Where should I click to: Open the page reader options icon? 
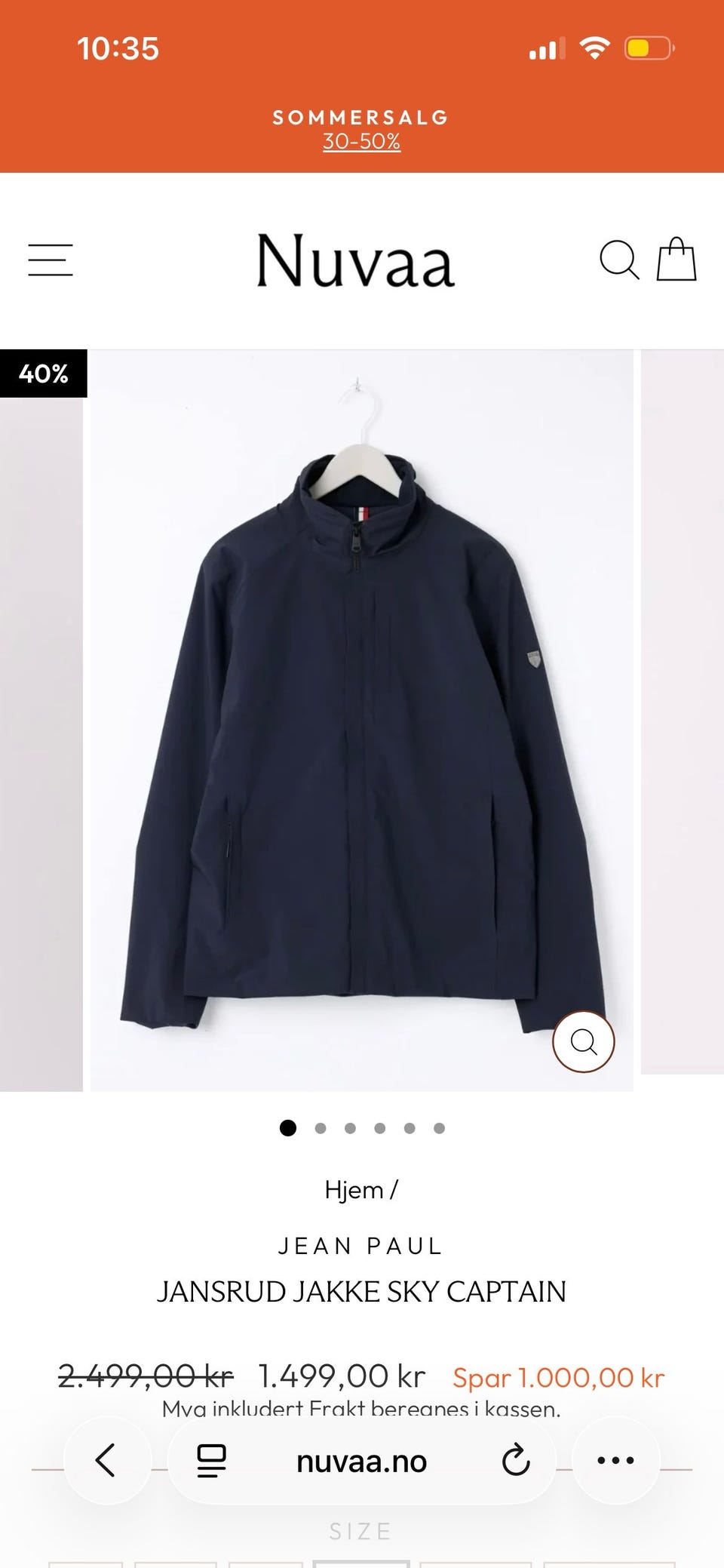(212, 1461)
